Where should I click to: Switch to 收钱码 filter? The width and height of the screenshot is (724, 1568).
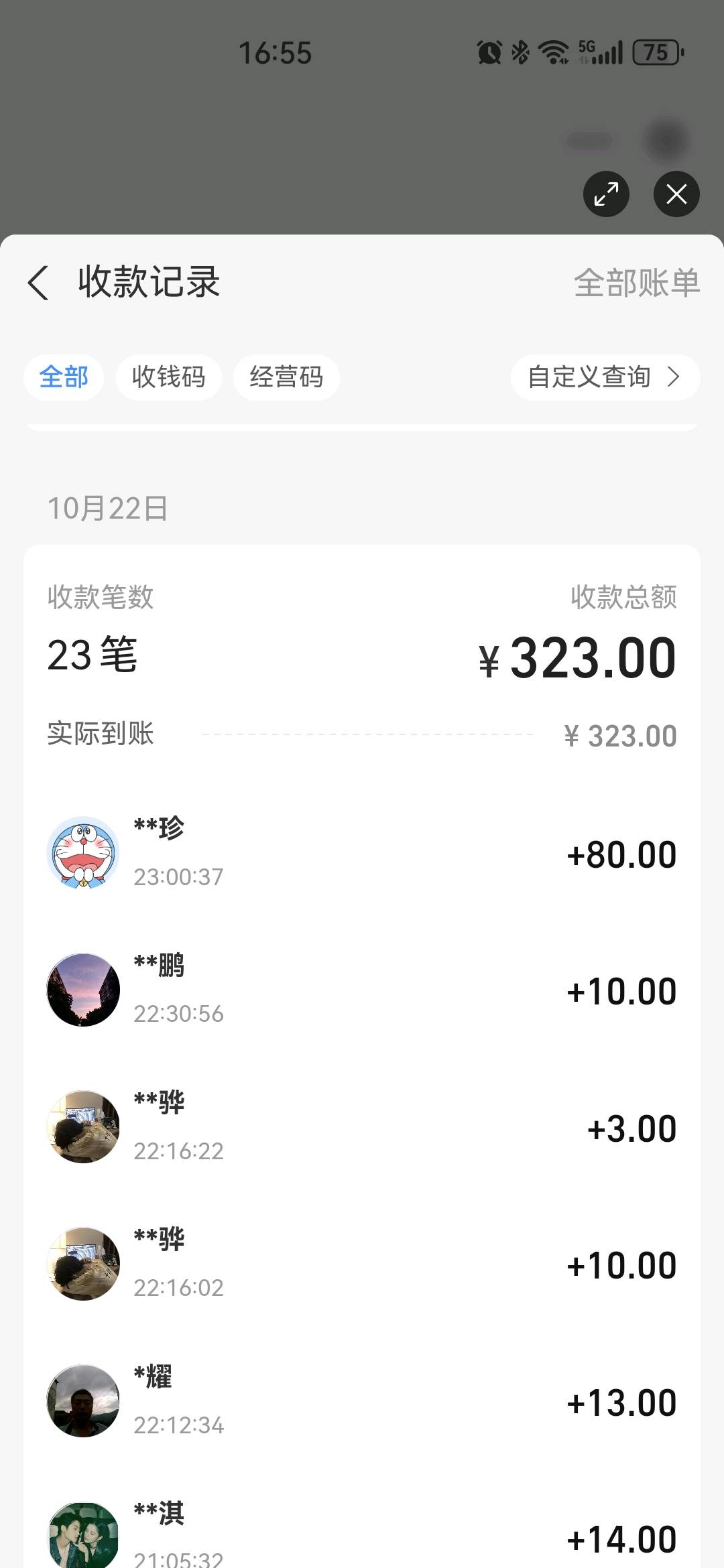[168, 377]
